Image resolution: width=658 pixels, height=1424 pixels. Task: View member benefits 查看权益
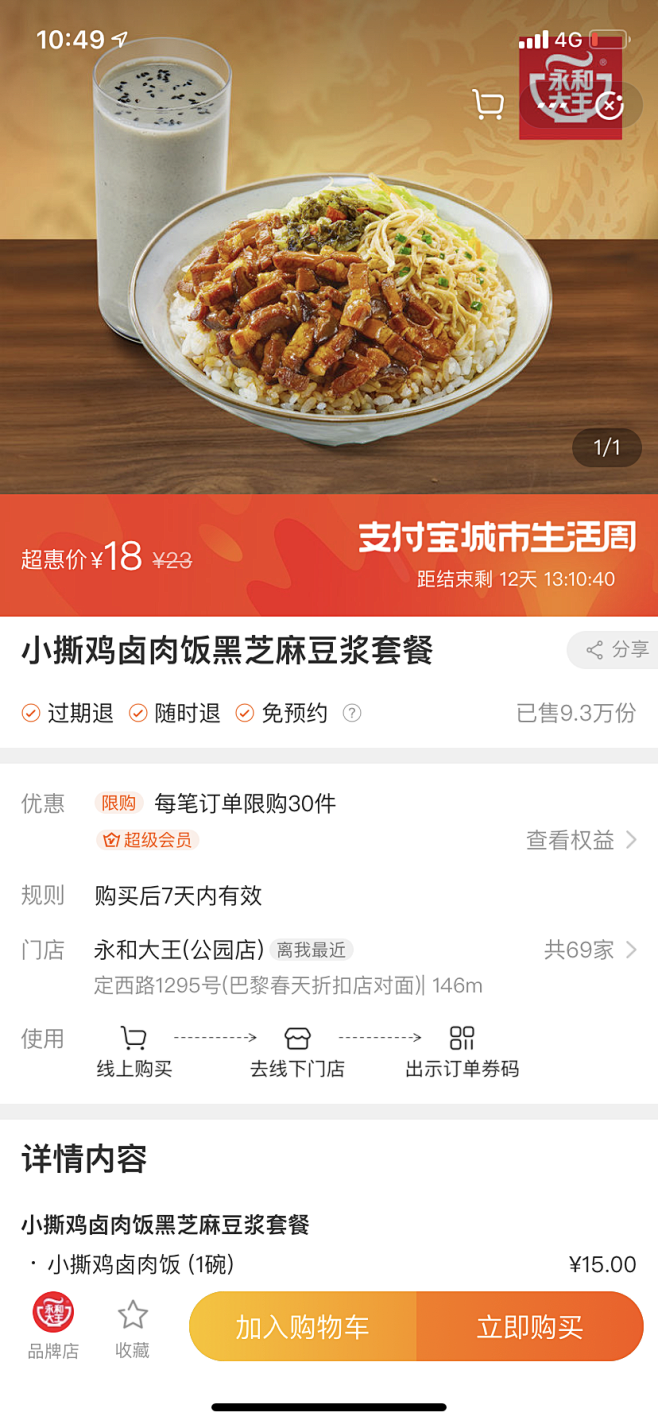click(x=582, y=840)
